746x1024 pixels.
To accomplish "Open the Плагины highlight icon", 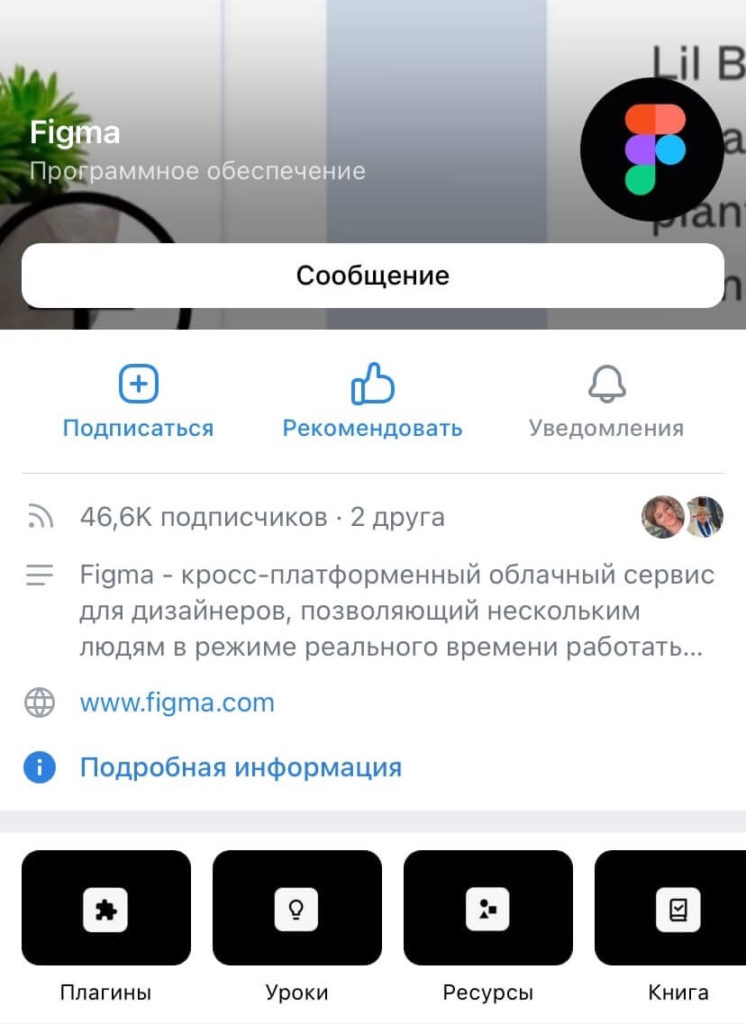I will (x=106, y=909).
